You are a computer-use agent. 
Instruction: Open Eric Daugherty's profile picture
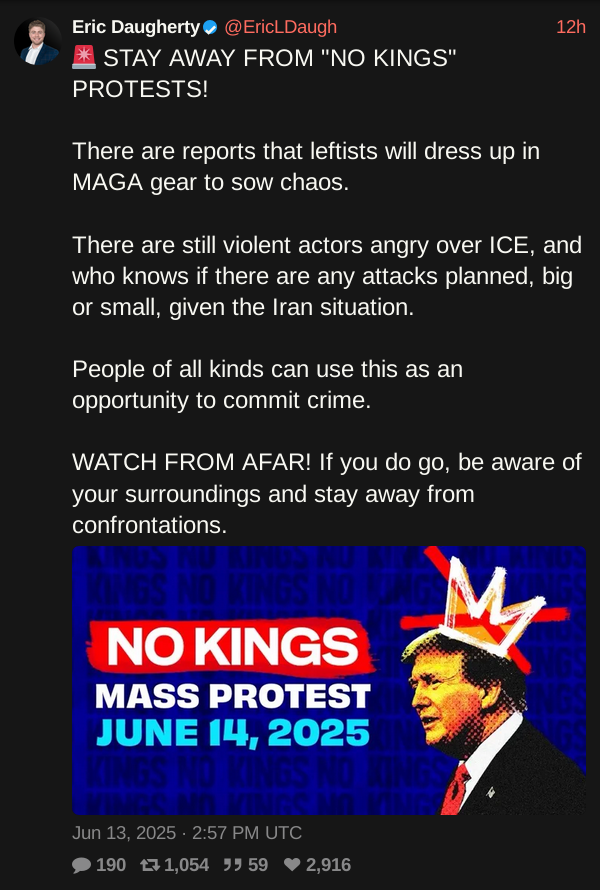click(38, 41)
